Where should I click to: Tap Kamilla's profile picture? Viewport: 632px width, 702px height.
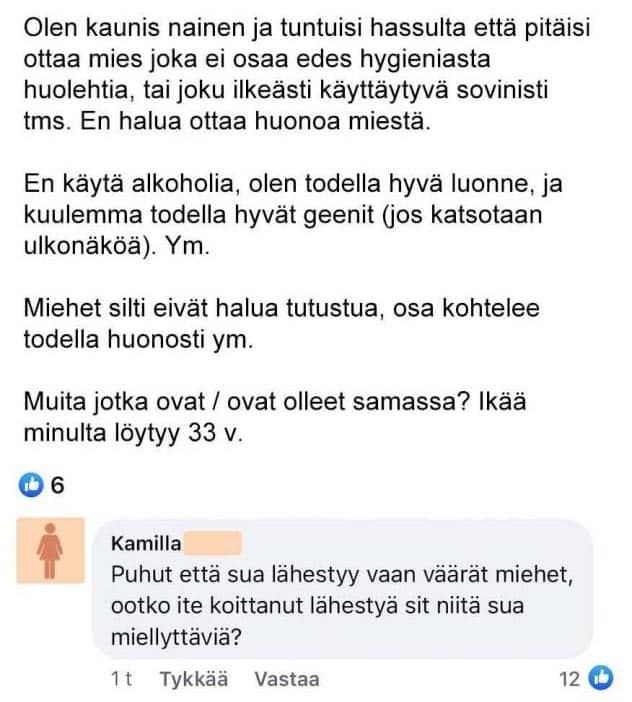(48, 551)
